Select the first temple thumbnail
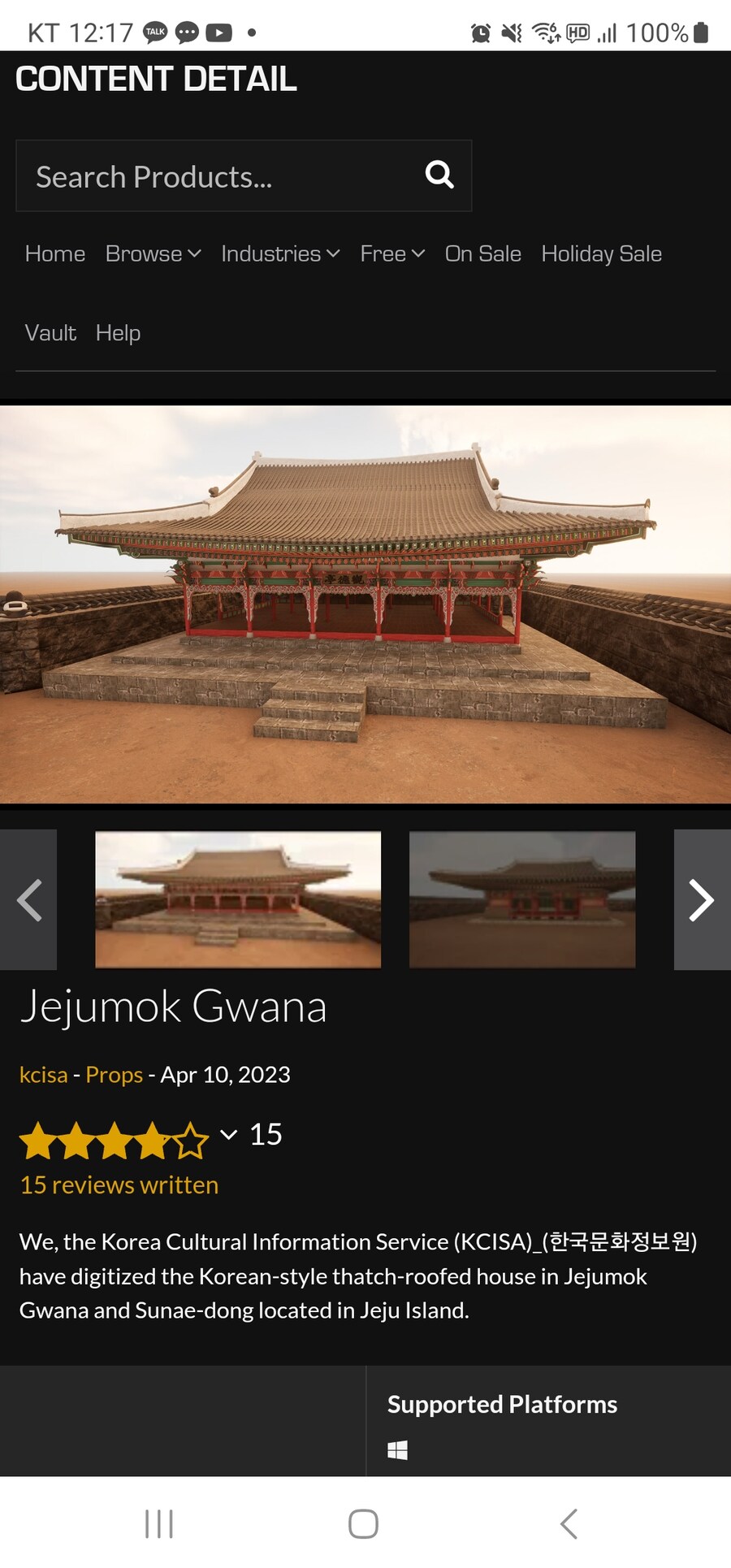The image size is (731, 1568). click(238, 899)
